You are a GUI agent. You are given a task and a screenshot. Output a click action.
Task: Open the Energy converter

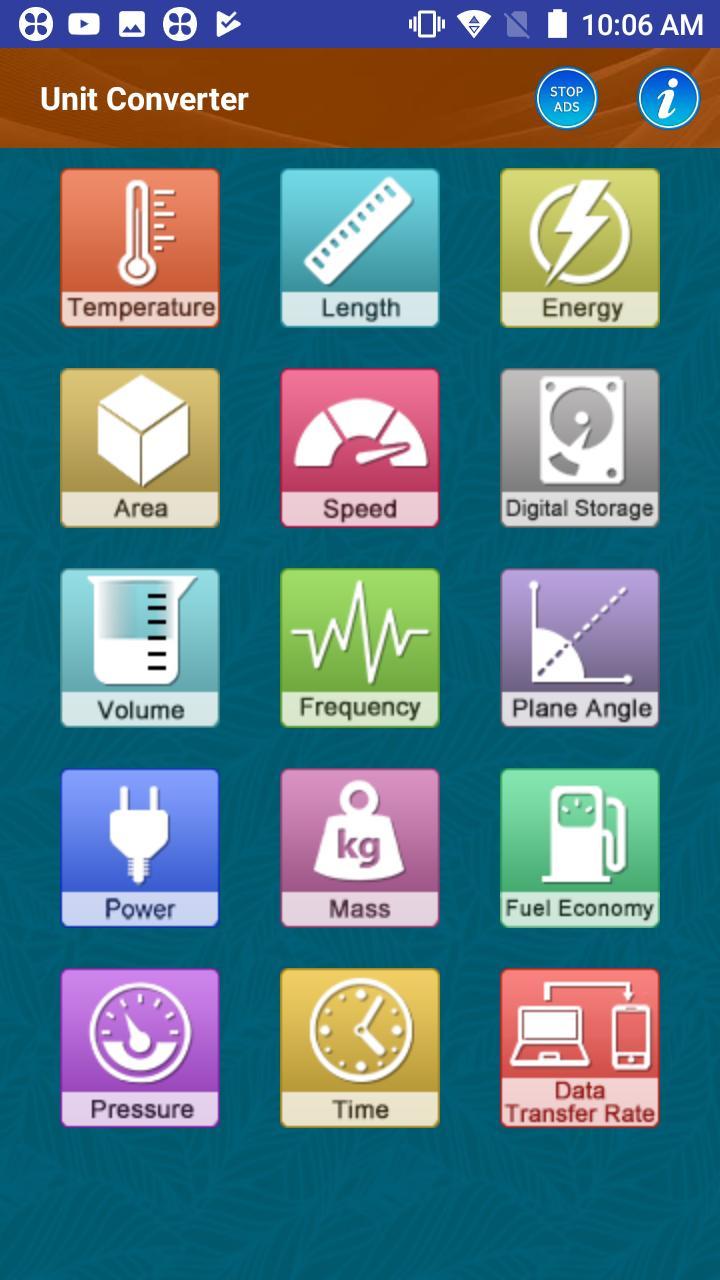[x=579, y=247]
